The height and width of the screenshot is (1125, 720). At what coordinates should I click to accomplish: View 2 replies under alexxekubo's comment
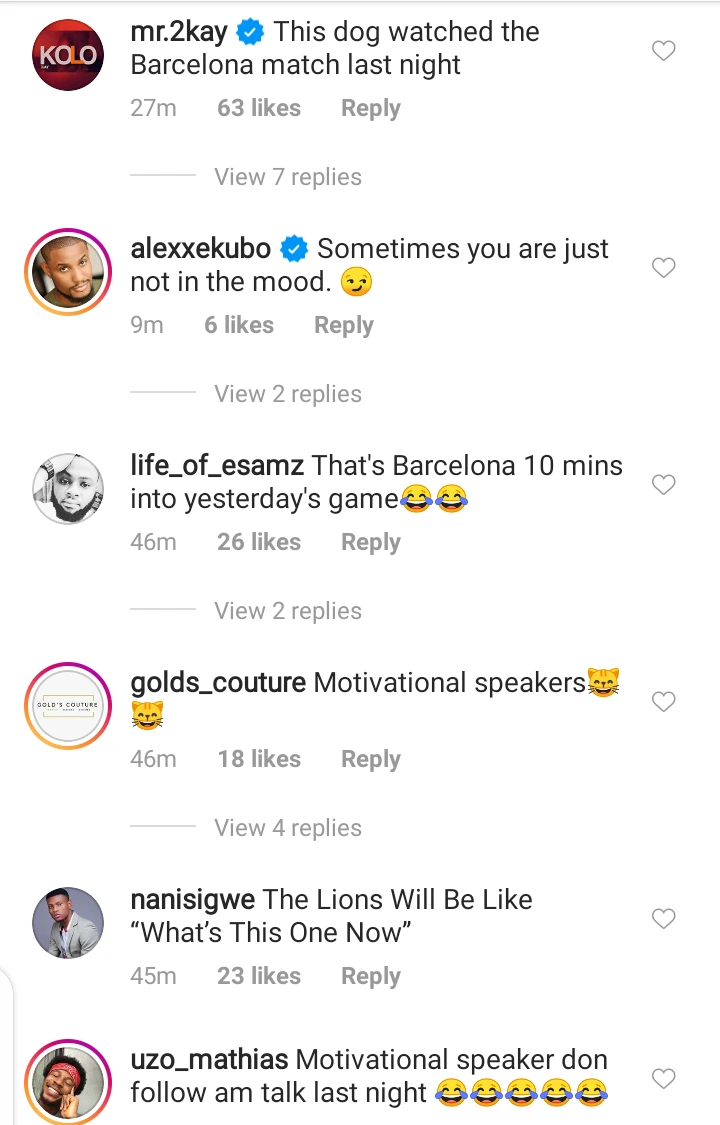[x=288, y=394]
